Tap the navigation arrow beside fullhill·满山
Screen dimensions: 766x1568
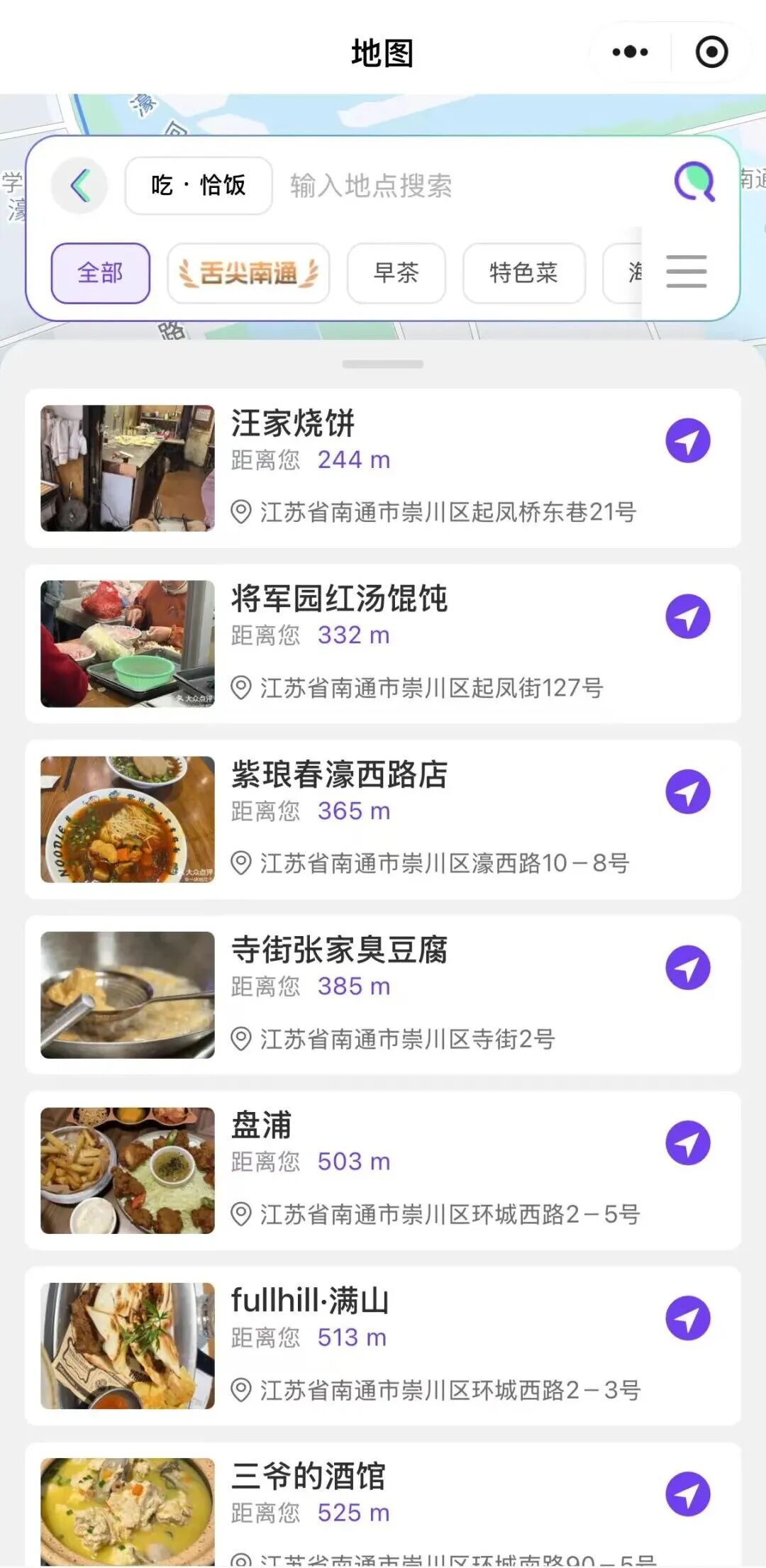point(687,1317)
